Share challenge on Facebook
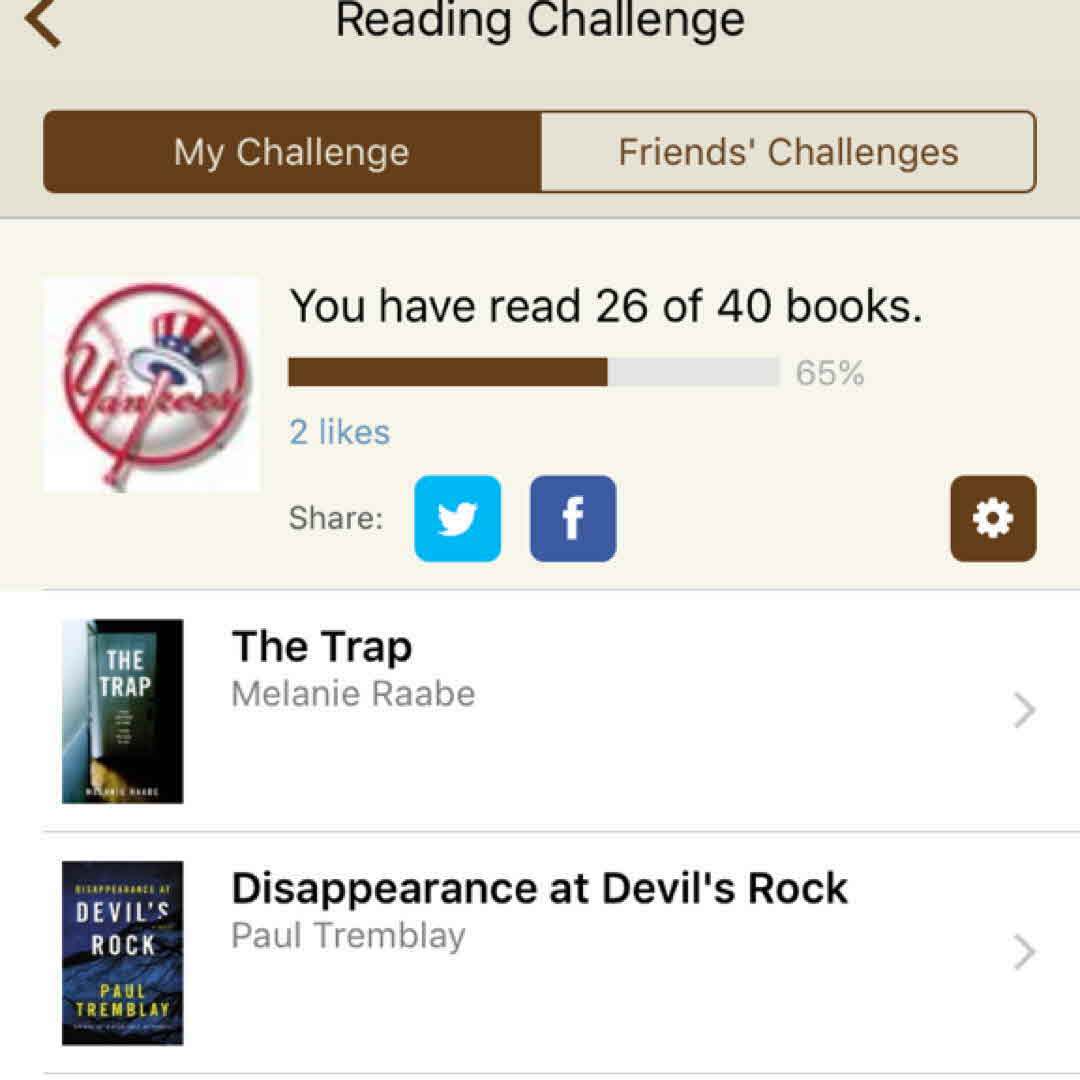 [x=572, y=518]
